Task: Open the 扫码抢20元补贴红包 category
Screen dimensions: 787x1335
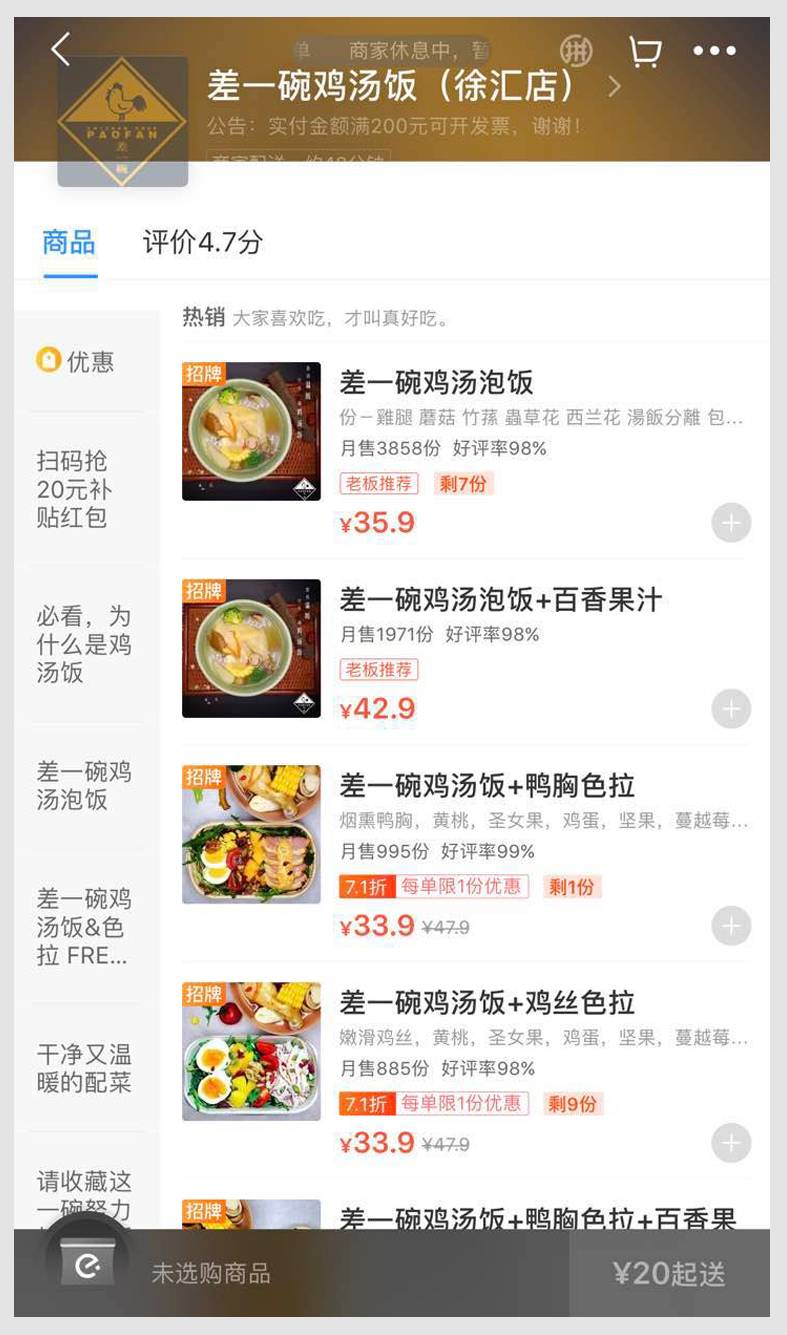Action: point(74,489)
